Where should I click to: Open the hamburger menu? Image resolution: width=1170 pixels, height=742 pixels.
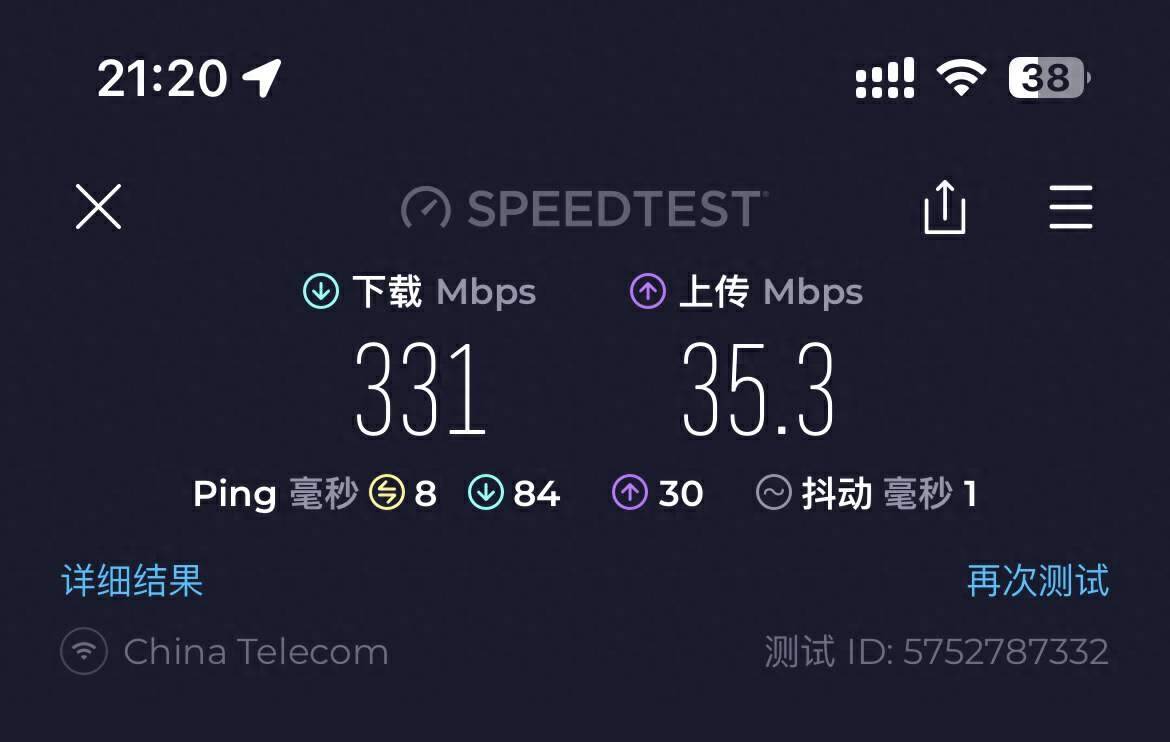1070,207
